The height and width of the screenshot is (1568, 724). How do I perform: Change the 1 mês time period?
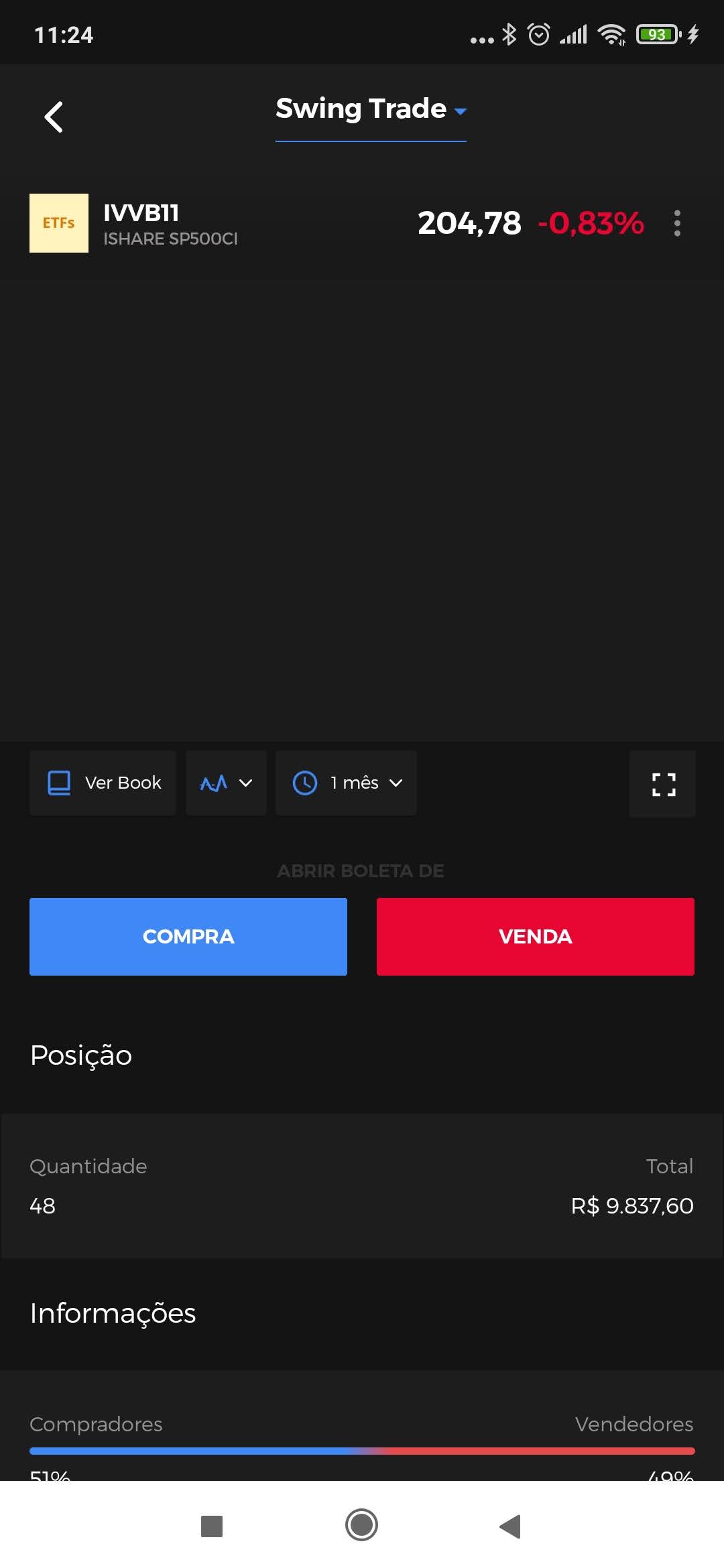(346, 783)
